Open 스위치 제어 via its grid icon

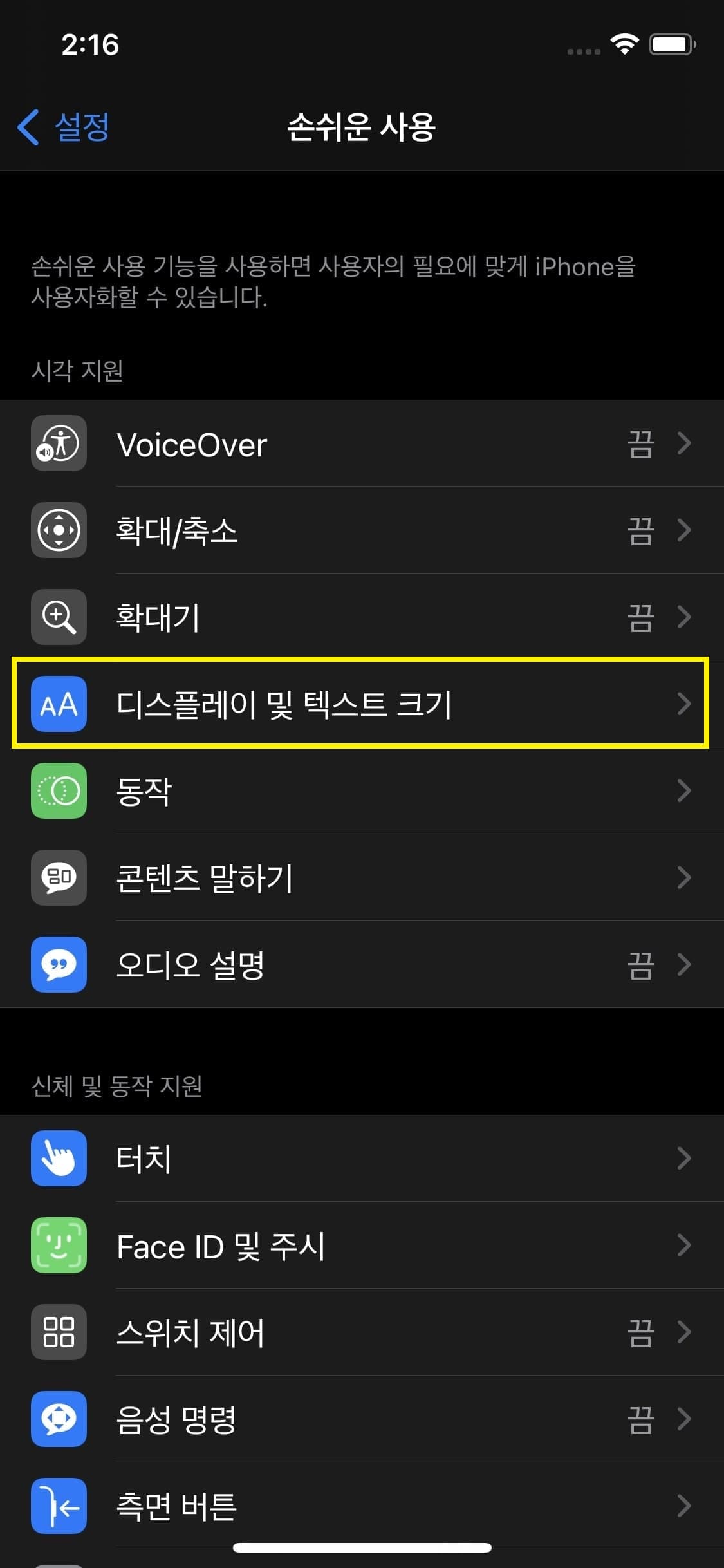[x=58, y=1332]
